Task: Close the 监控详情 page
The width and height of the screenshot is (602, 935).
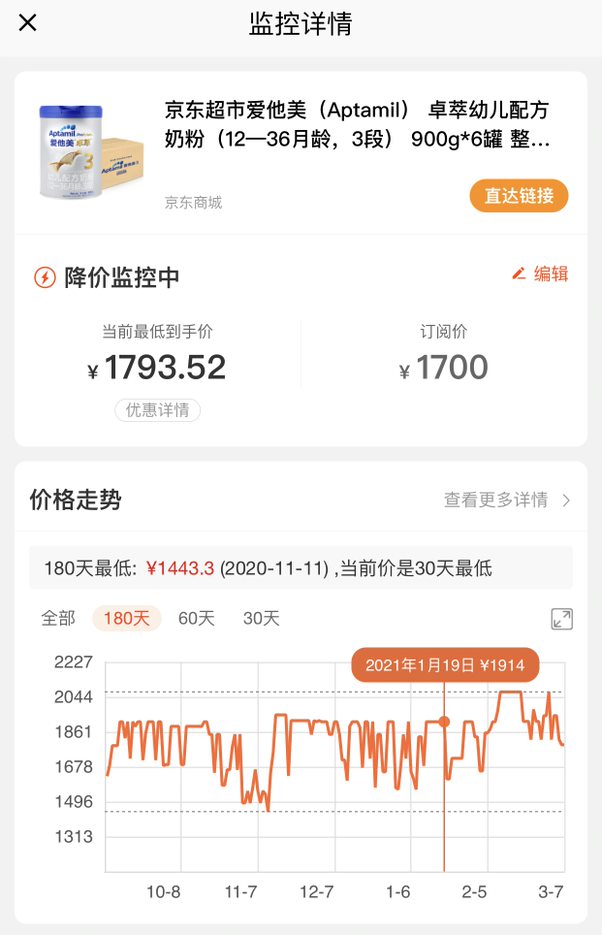Action: coord(28,23)
